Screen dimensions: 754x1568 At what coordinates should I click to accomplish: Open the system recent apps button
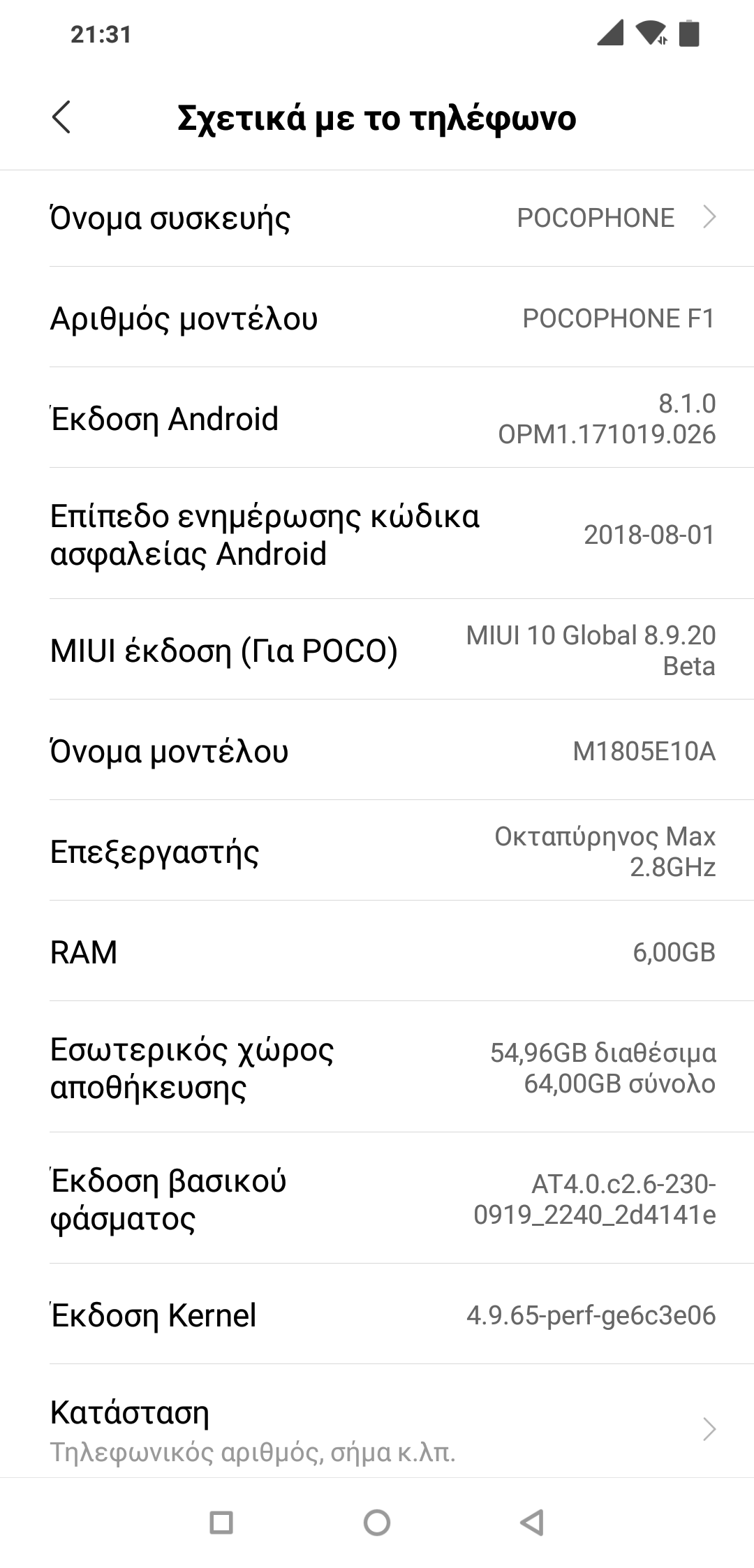pos(221,1522)
